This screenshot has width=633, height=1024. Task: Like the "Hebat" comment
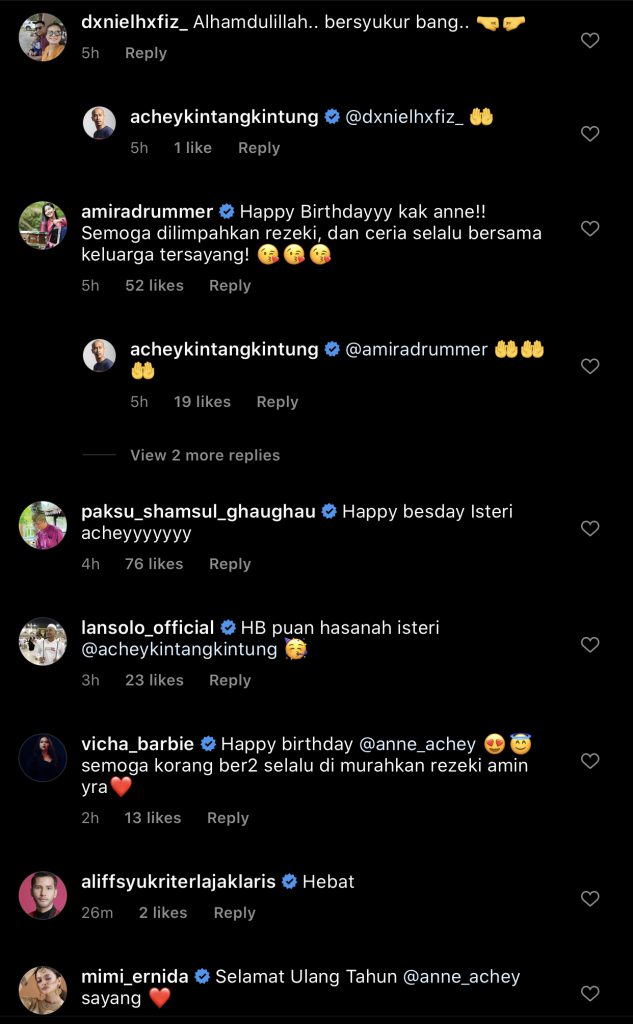pos(590,899)
